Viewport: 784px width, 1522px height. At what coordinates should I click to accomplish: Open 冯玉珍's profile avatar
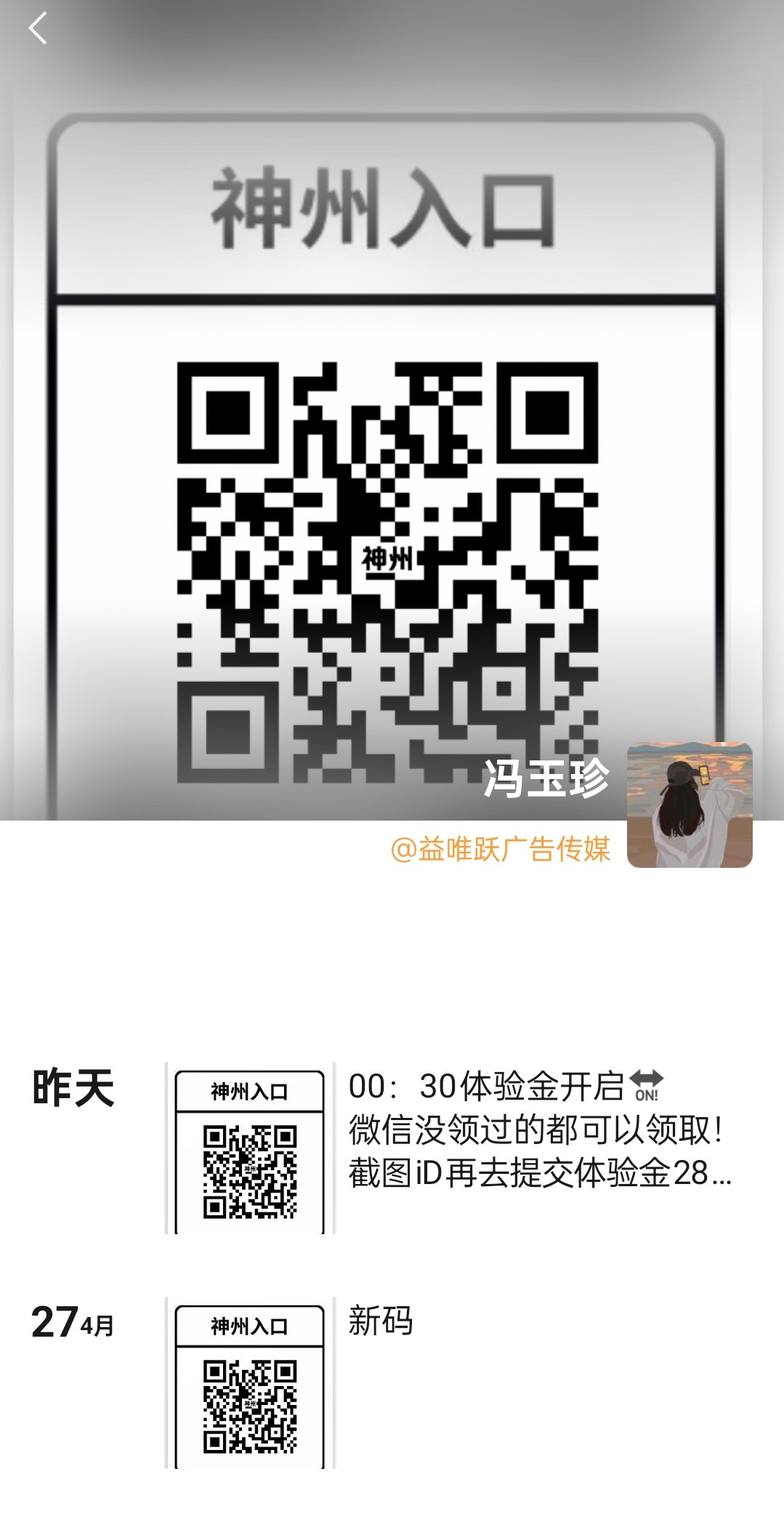[689, 804]
